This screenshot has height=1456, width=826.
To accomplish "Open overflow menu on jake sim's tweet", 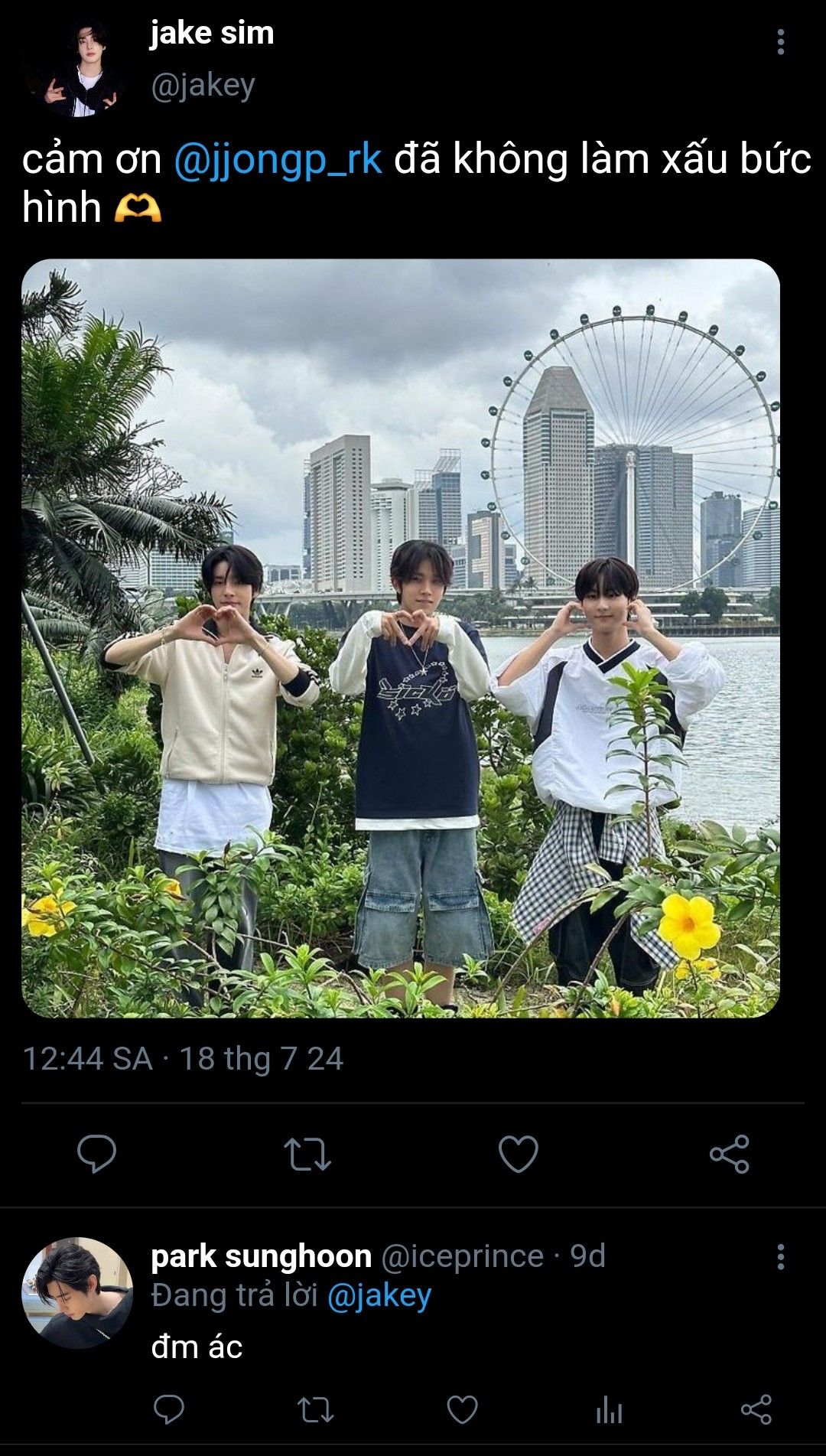I will point(780,42).
